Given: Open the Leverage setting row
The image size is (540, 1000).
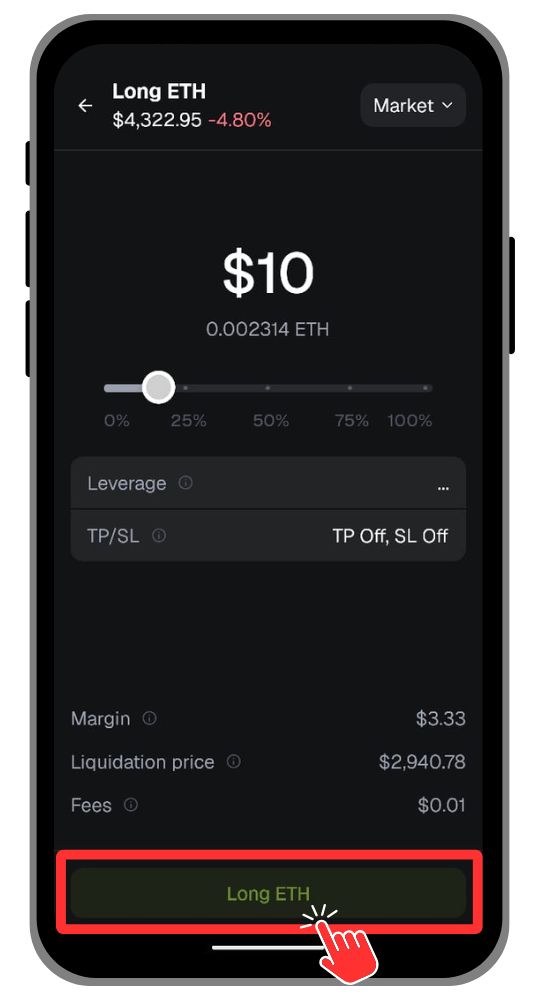Looking at the screenshot, I should (268, 483).
